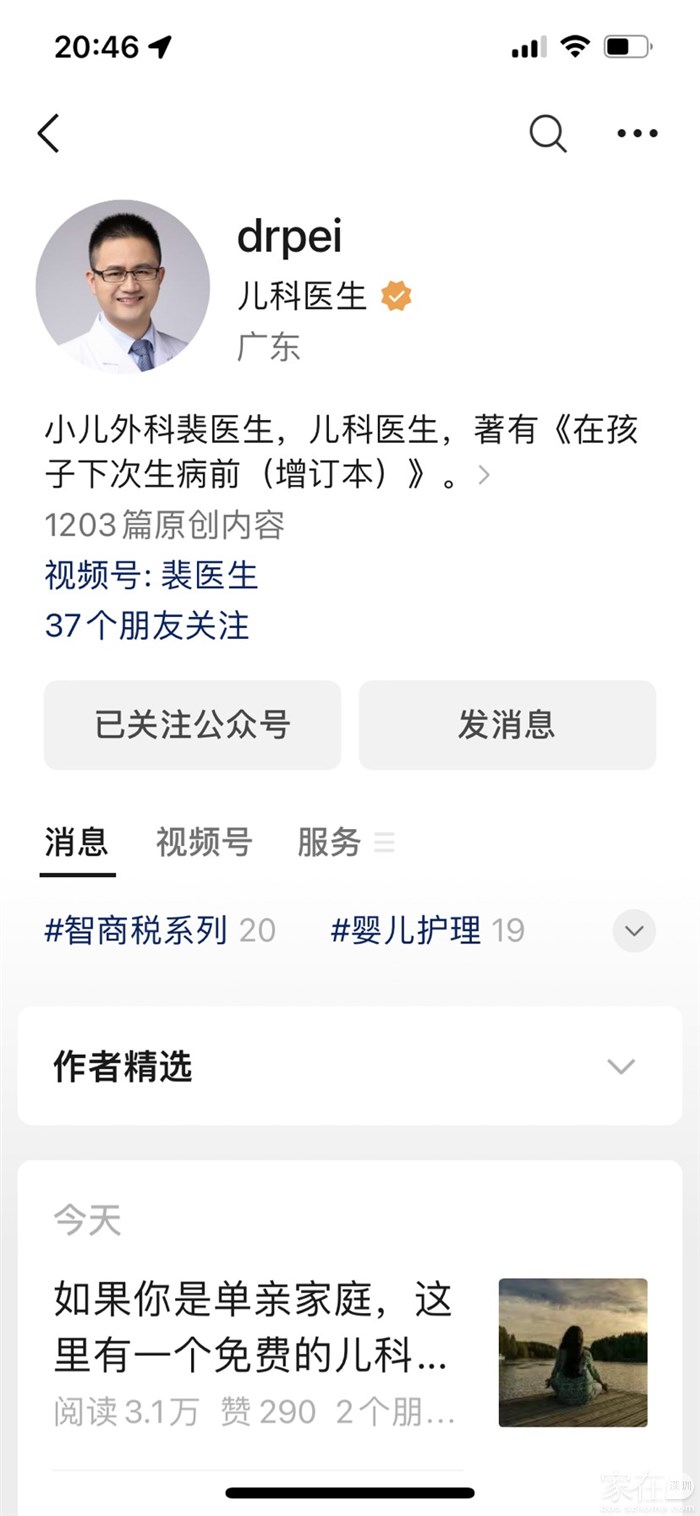Open the three-dot overflow menu
Screen dimensions: 700x1516
637,133
